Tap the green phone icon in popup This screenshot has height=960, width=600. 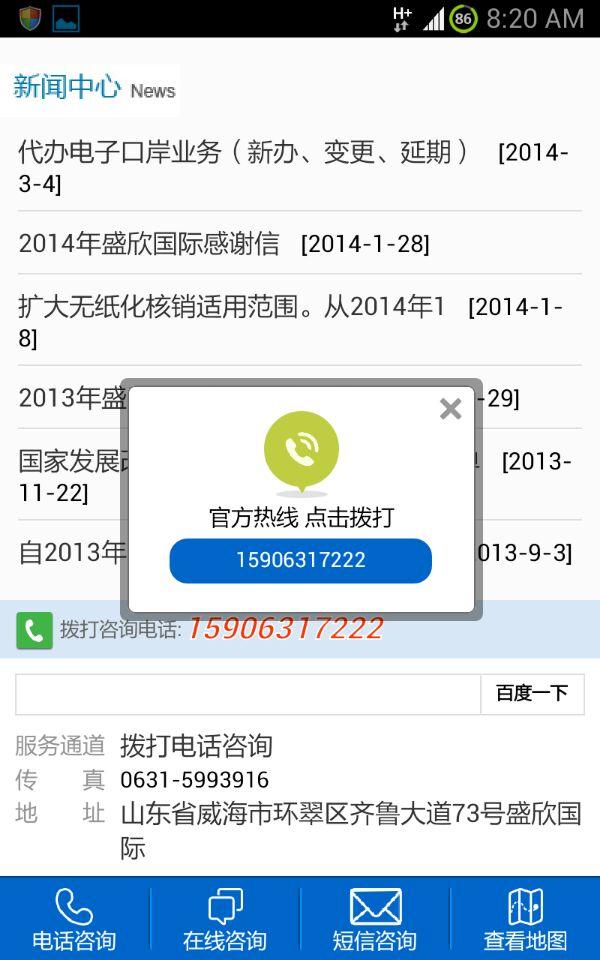pos(301,451)
